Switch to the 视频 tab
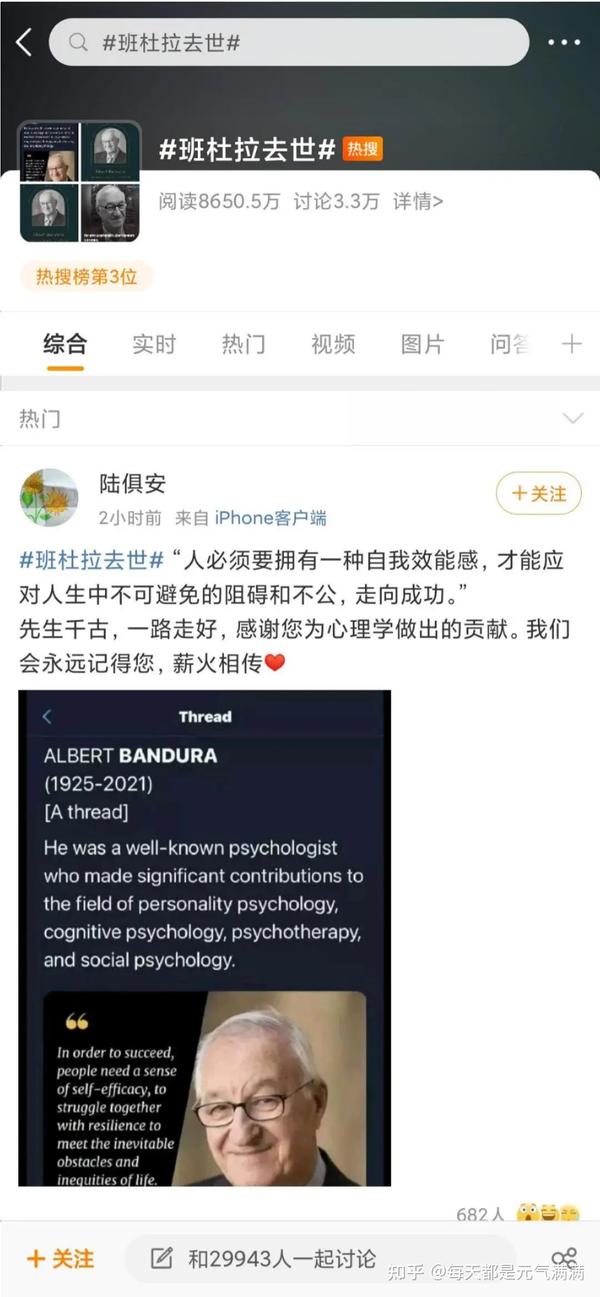The image size is (600, 1297). click(333, 344)
